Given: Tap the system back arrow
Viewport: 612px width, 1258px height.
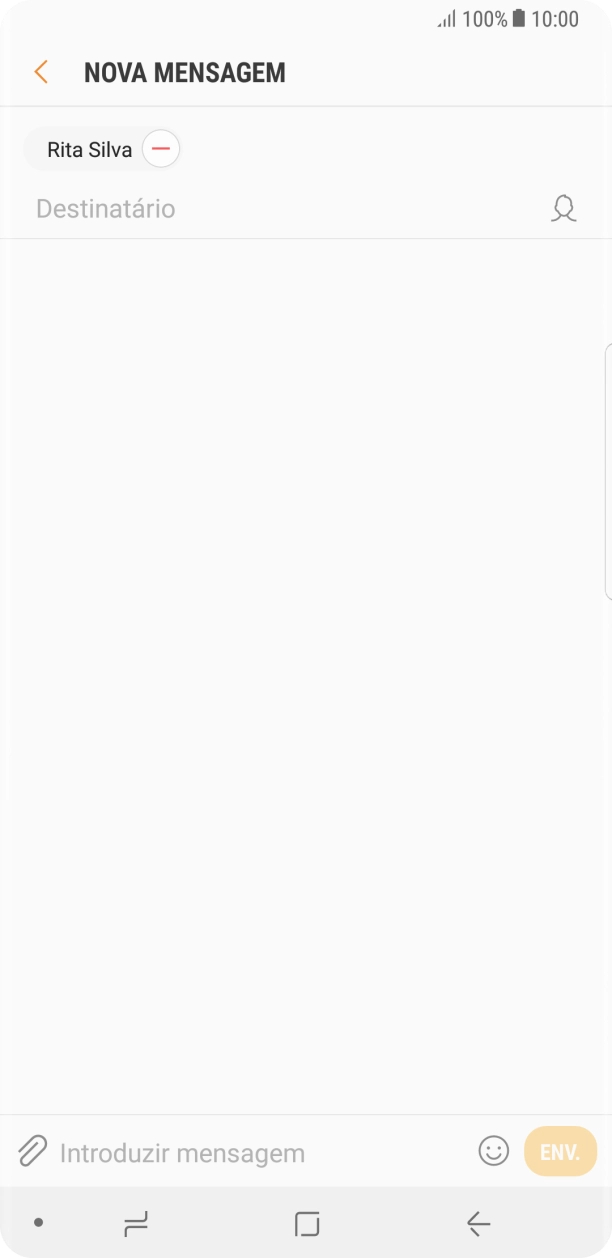Looking at the screenshot, I should coord(478,1223).
